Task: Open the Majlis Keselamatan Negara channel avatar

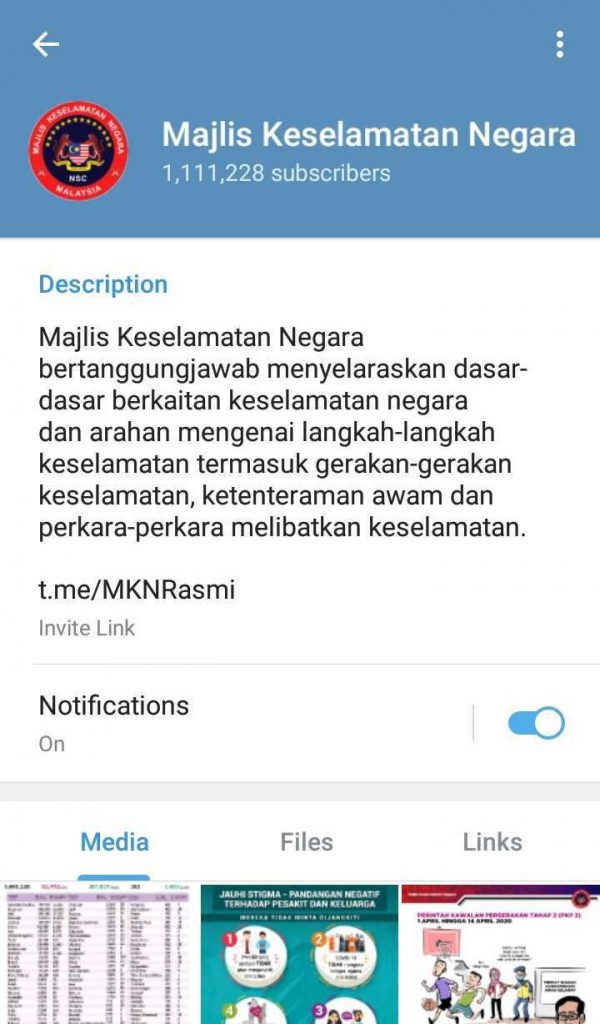Action: tap(78, 150)
